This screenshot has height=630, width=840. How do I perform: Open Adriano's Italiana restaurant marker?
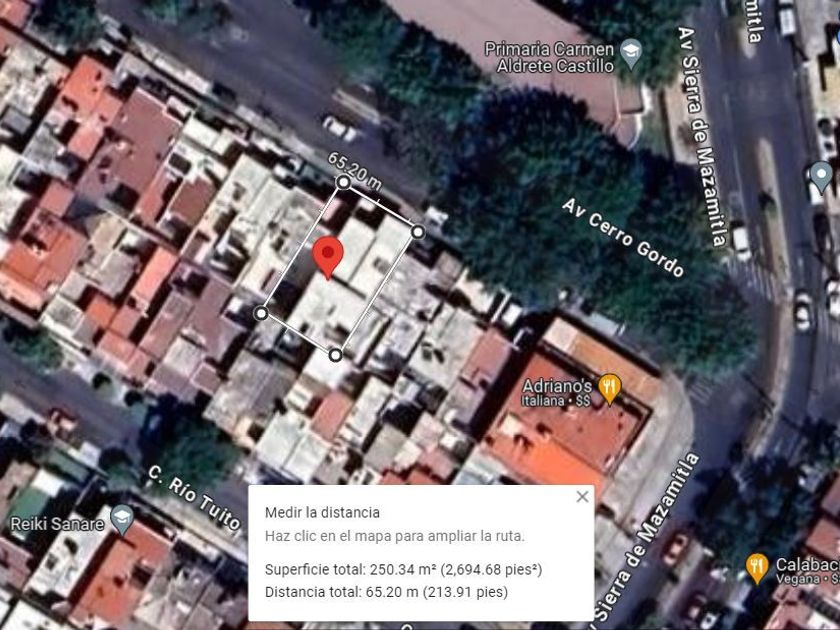pyautogui.click(x=609, y=388)
